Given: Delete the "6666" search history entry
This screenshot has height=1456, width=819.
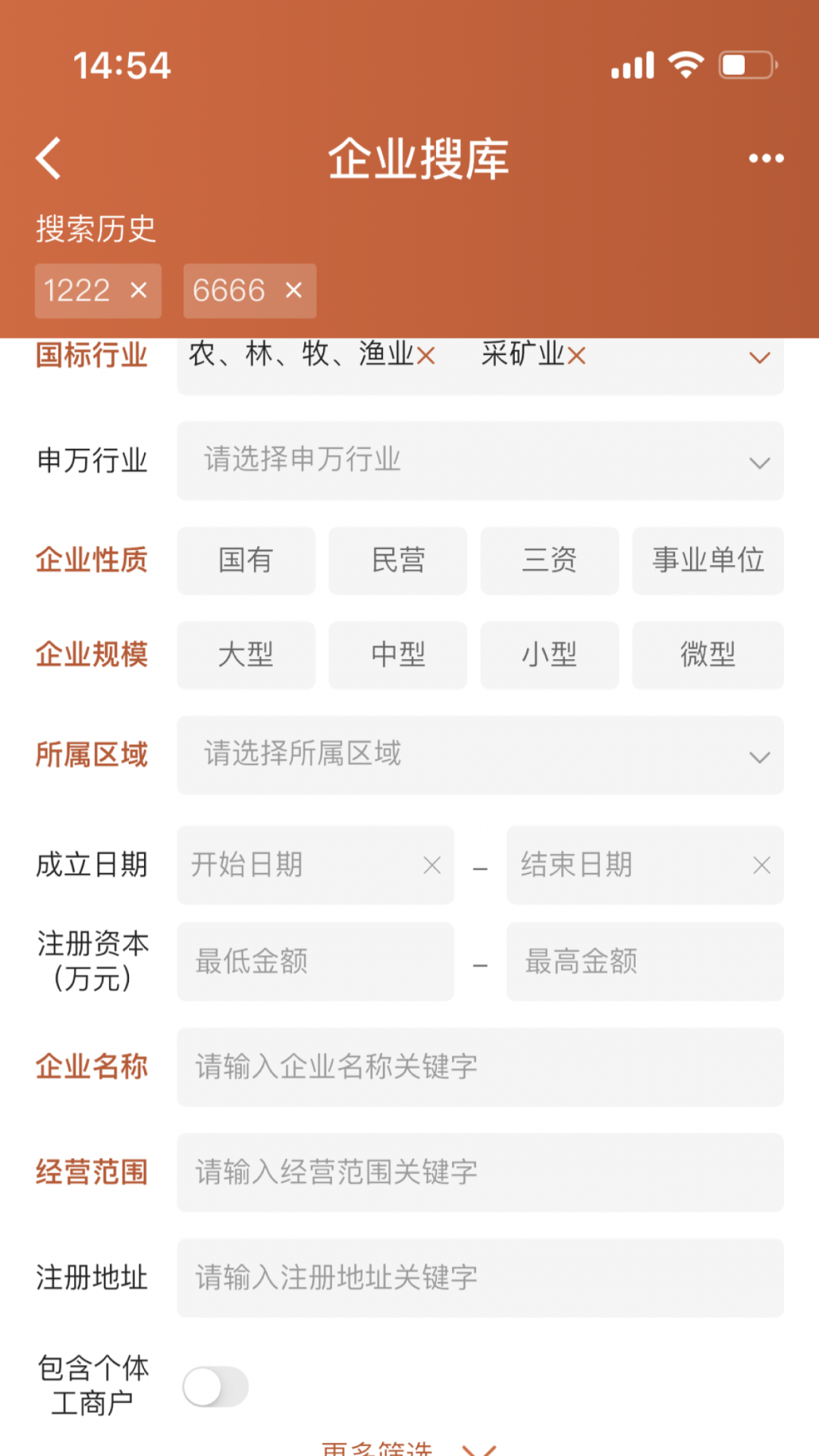Looking at the screenshot, I should (294, 291).
